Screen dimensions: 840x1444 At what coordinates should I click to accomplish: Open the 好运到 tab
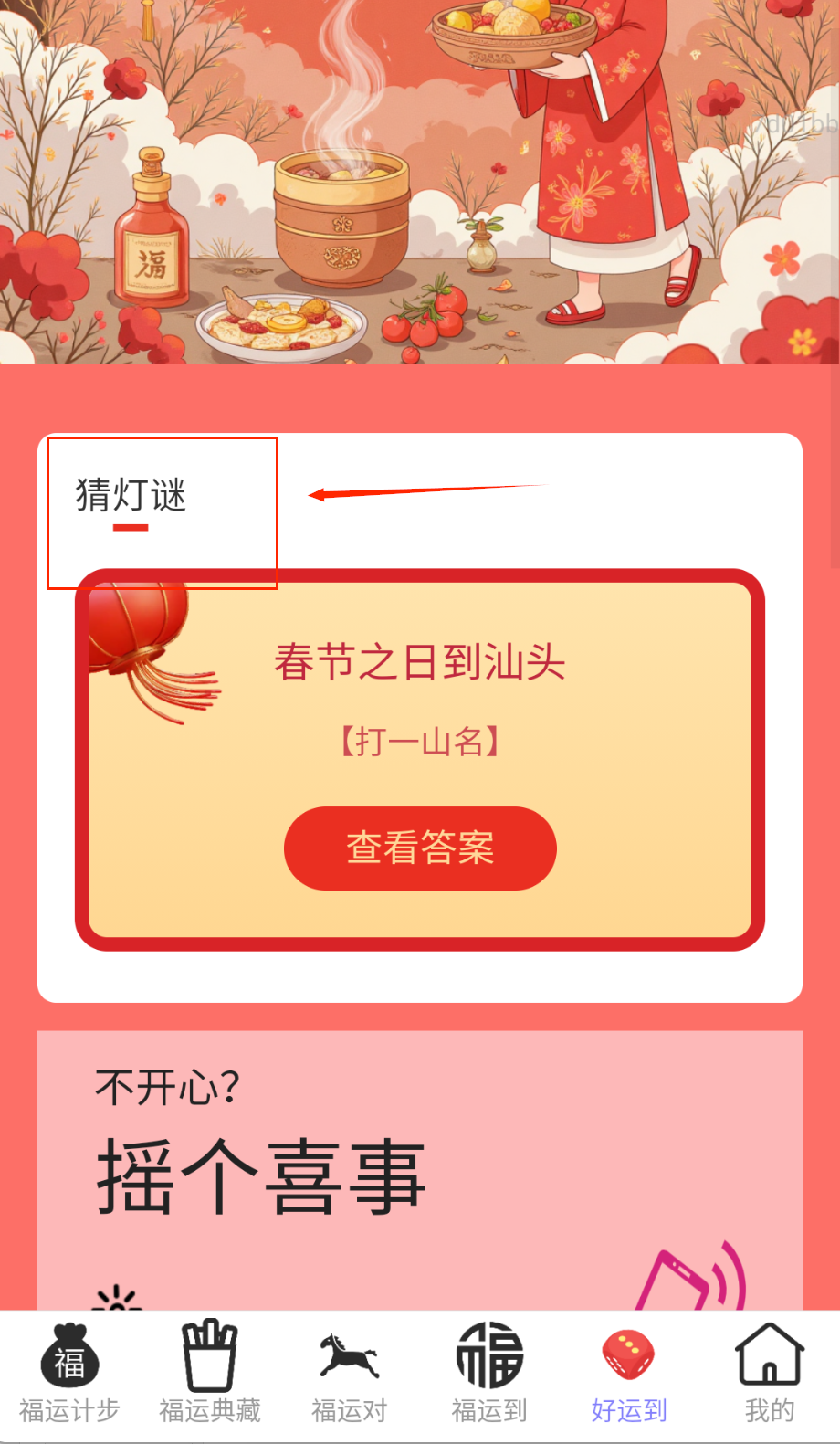tap(629, 1374)
